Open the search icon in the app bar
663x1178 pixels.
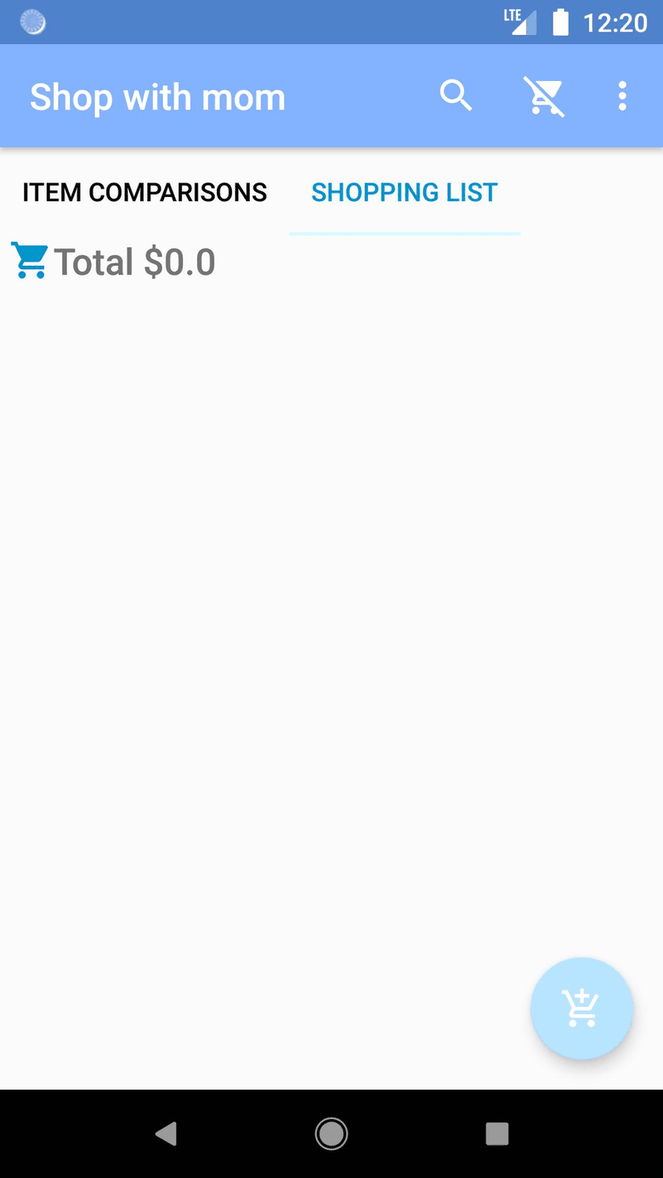[456, 96]
